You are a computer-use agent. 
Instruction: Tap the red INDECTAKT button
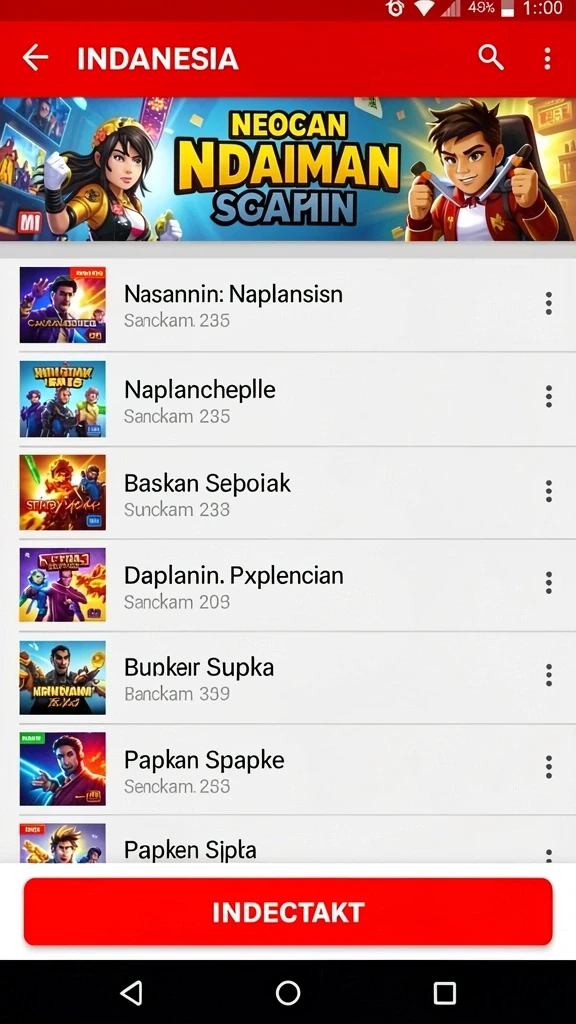[288, 912]
